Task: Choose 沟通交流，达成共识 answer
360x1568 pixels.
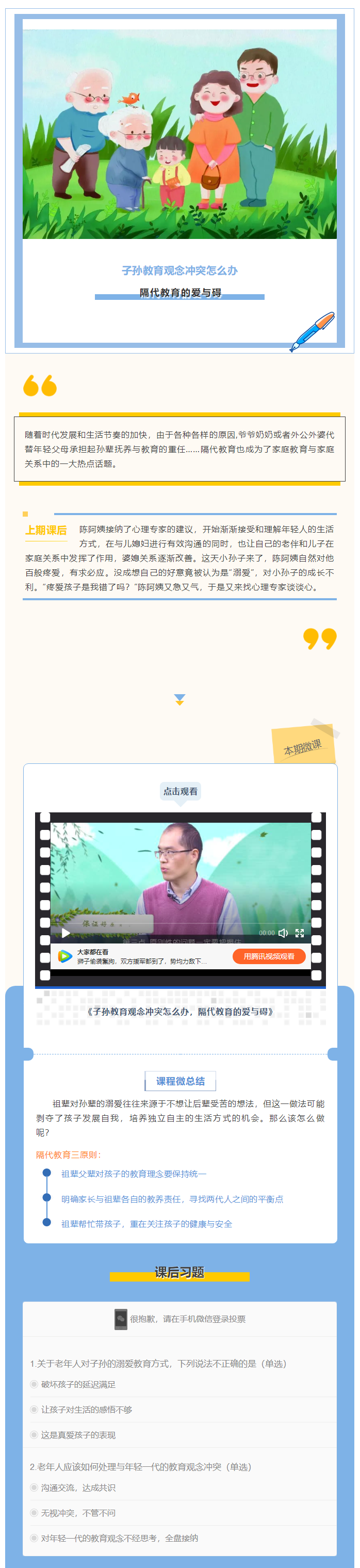Action: [34, 1487]
